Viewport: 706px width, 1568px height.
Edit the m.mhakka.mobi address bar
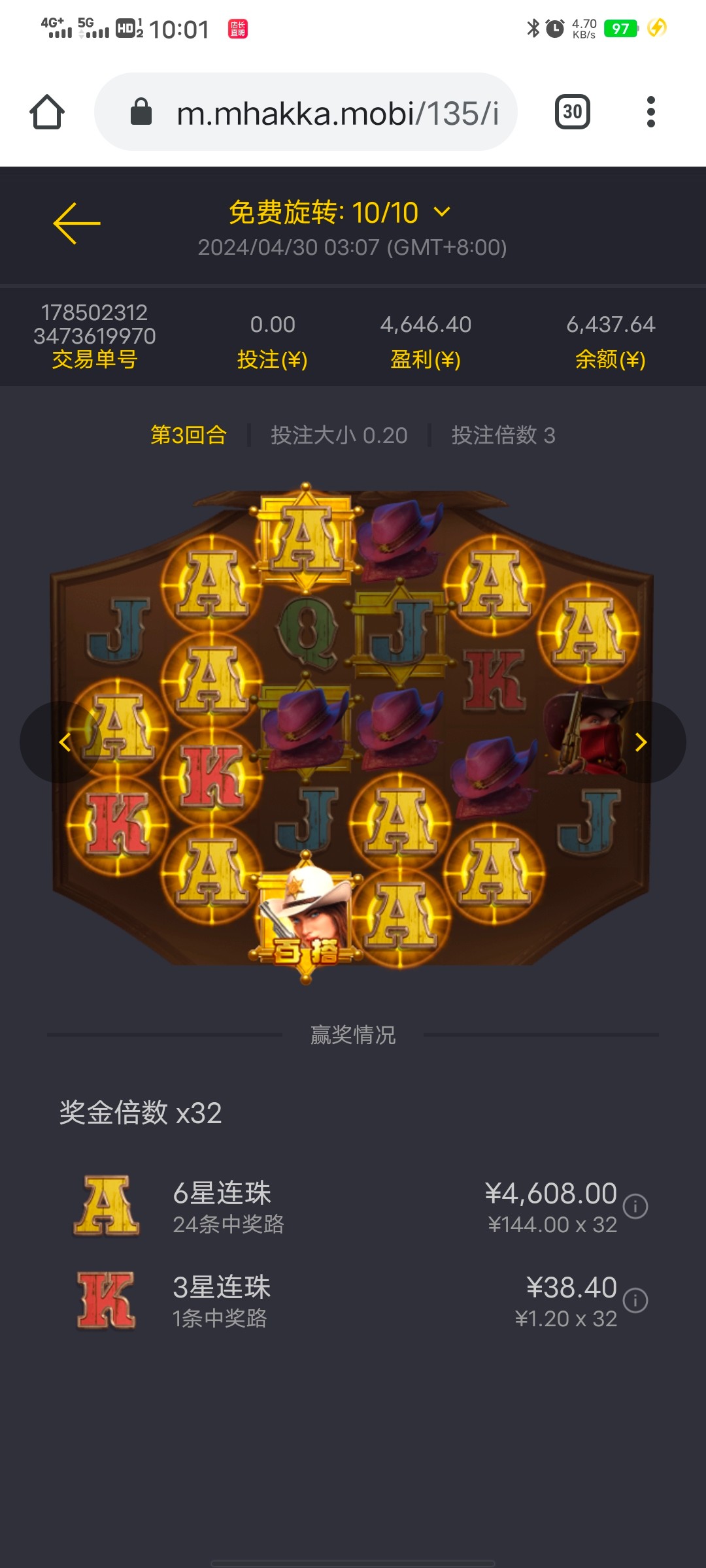(x=337, y=113)
